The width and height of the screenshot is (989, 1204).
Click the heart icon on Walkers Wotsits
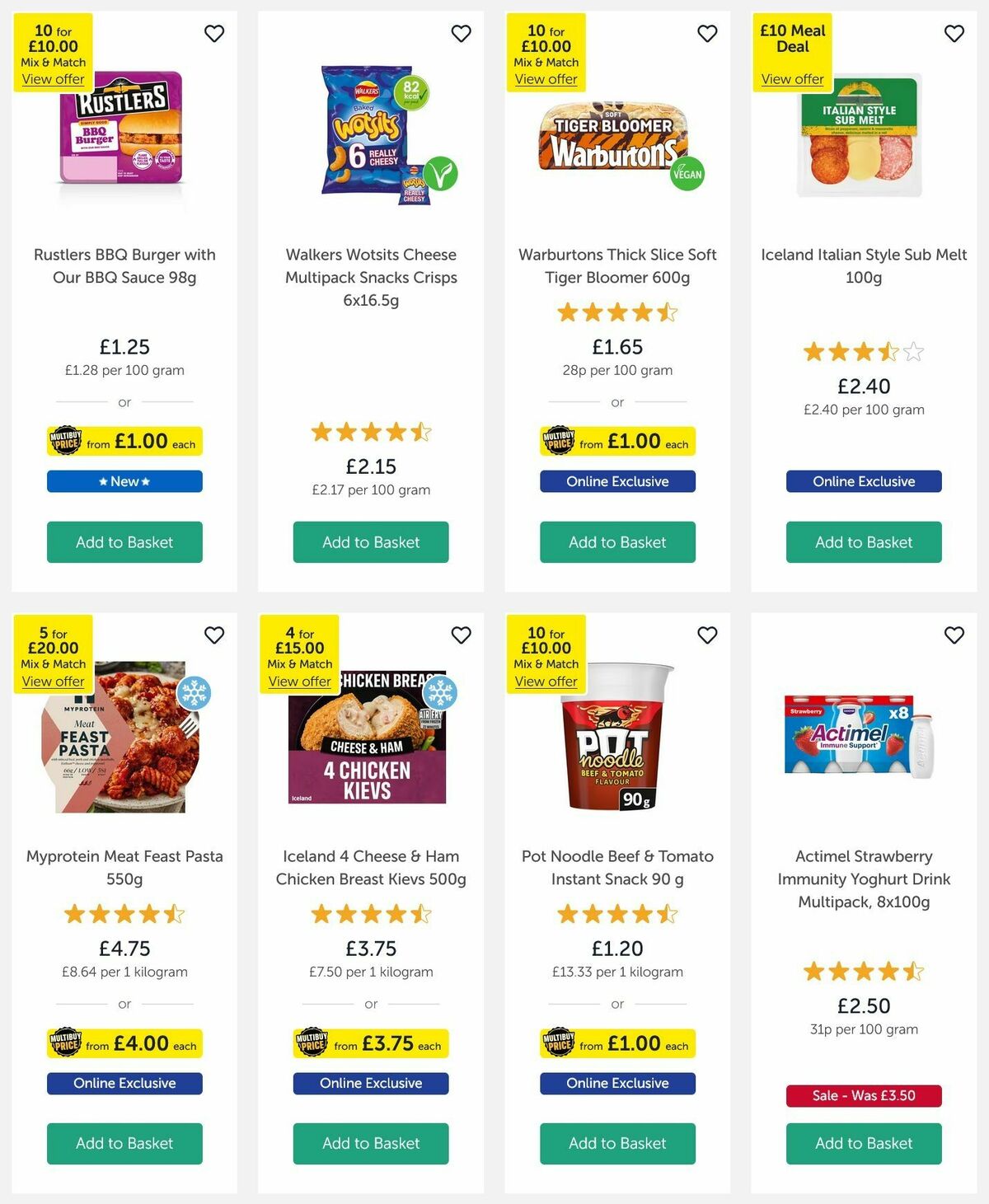pyautogui.click(x=461, y=34)
